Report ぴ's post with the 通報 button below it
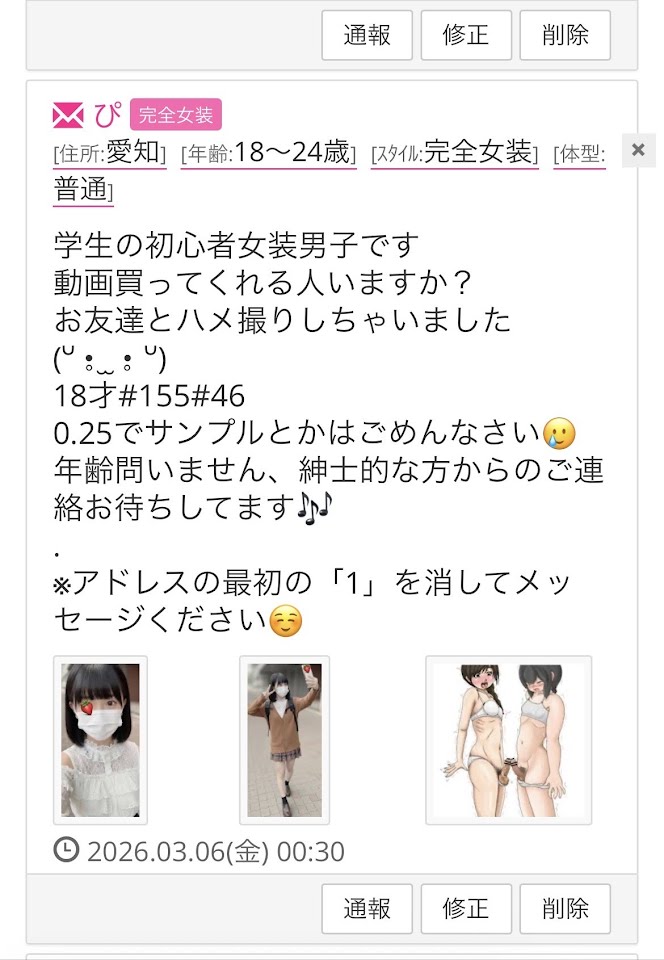The image size is (664, 960). coord(367,908)
